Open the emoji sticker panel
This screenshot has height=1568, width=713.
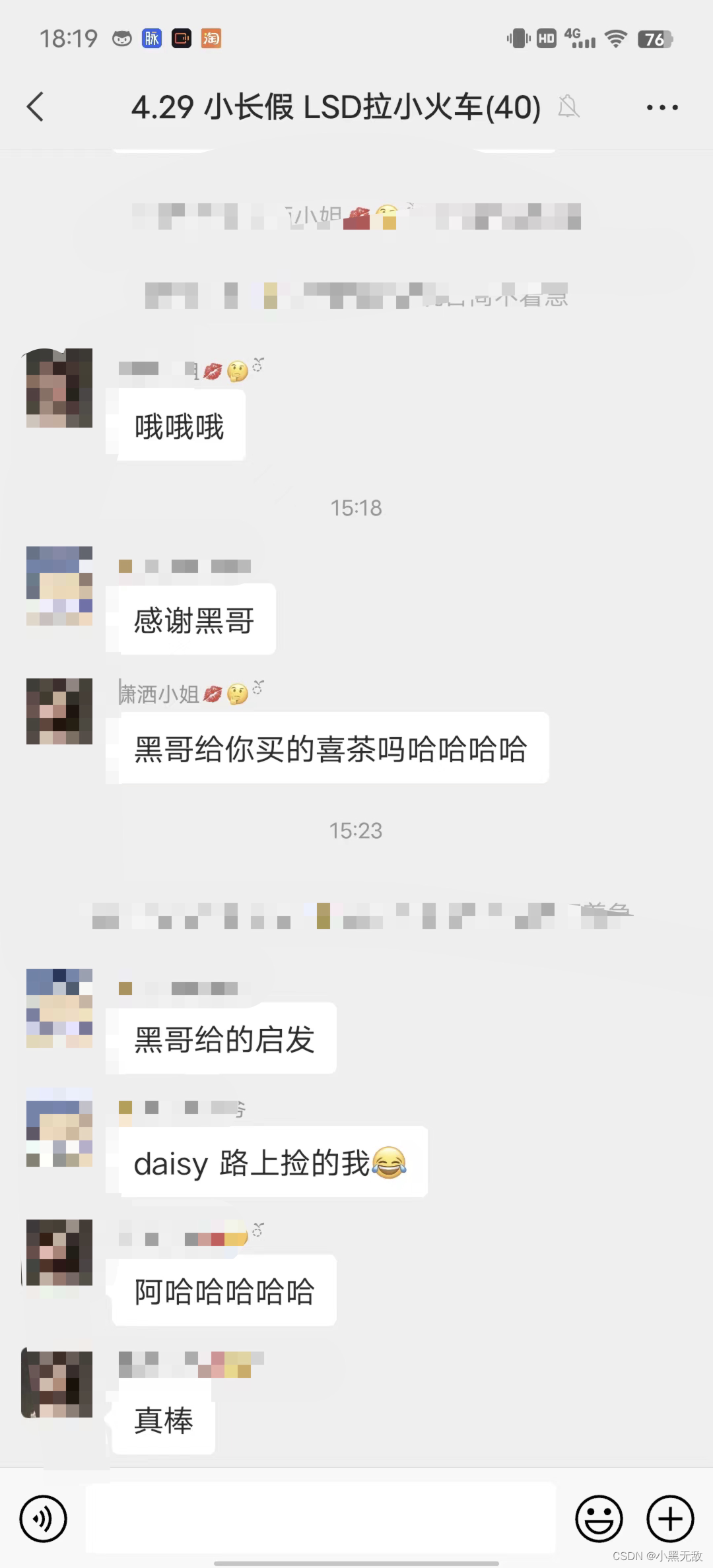coord(599,1519)
